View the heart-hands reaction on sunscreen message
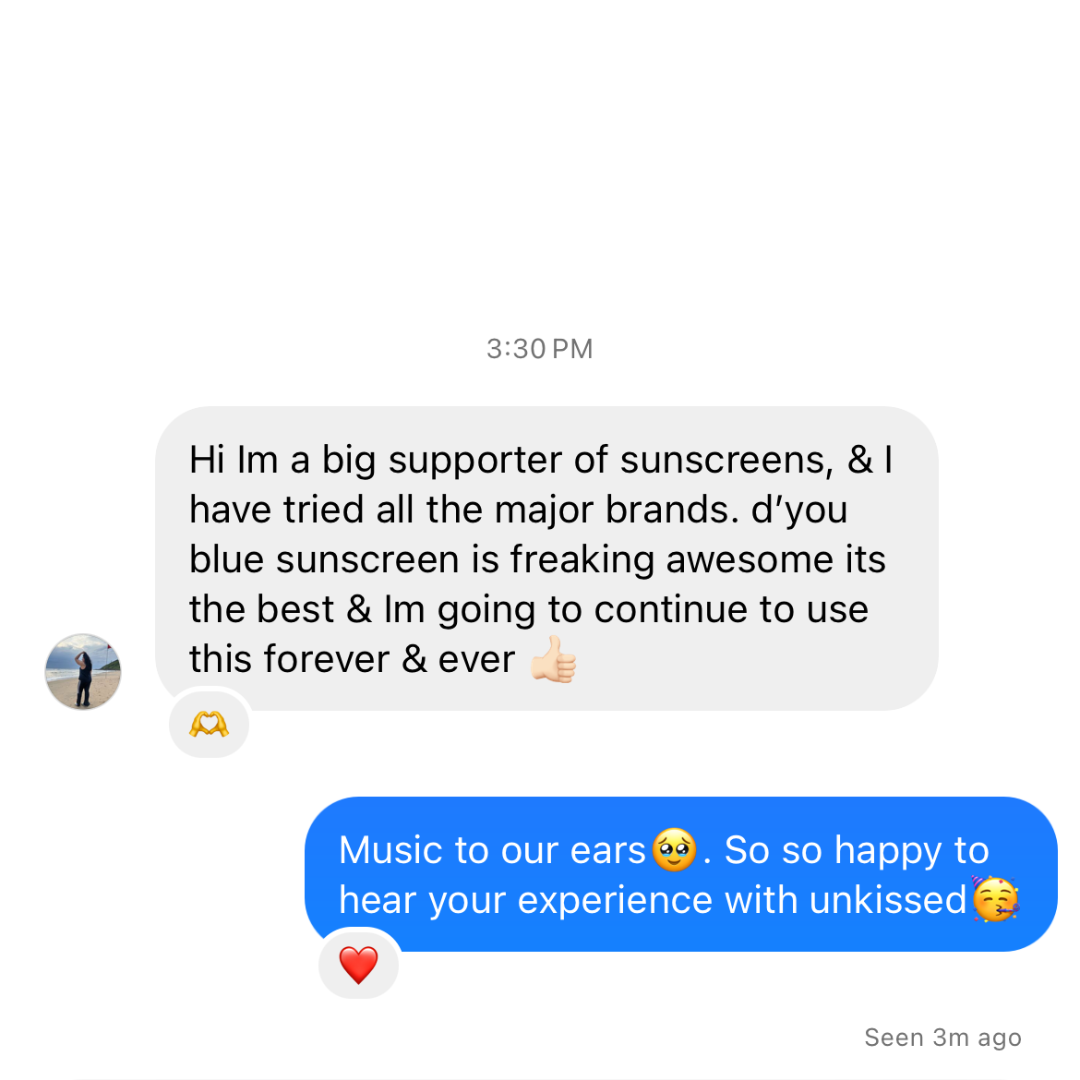The width and height of the screenshot is (1080, 1080). point(208,723)
